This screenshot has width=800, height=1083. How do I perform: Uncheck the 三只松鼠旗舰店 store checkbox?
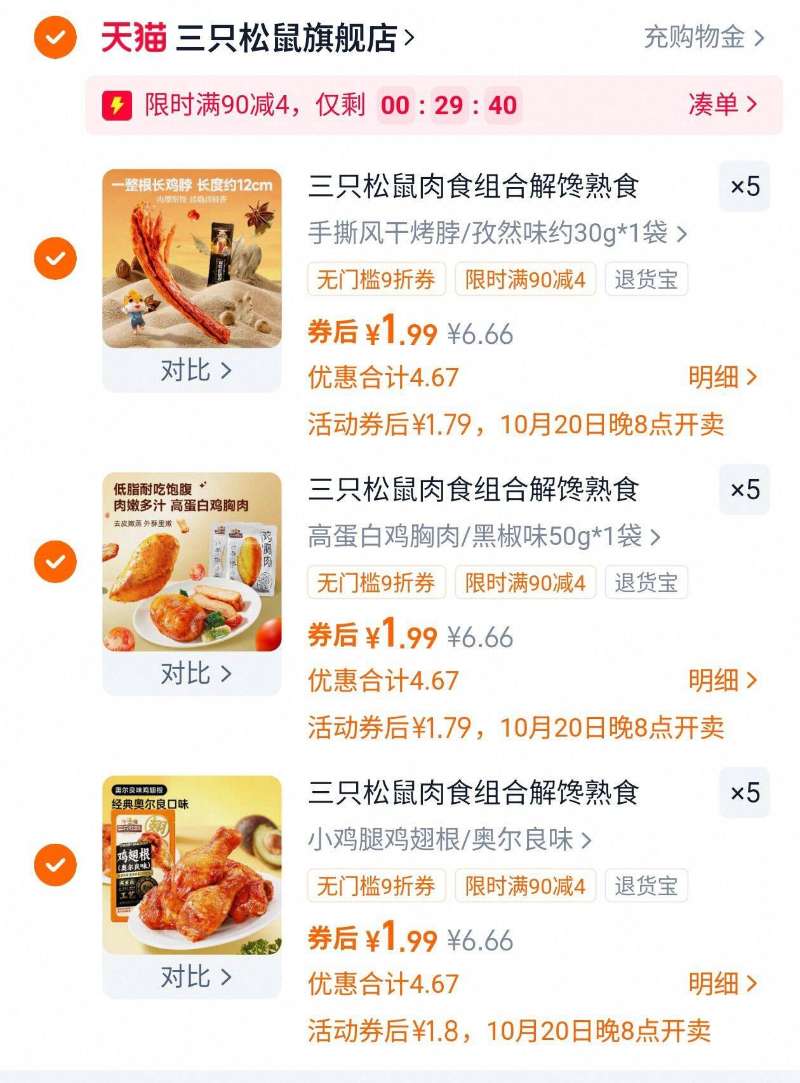pos(55,38)
